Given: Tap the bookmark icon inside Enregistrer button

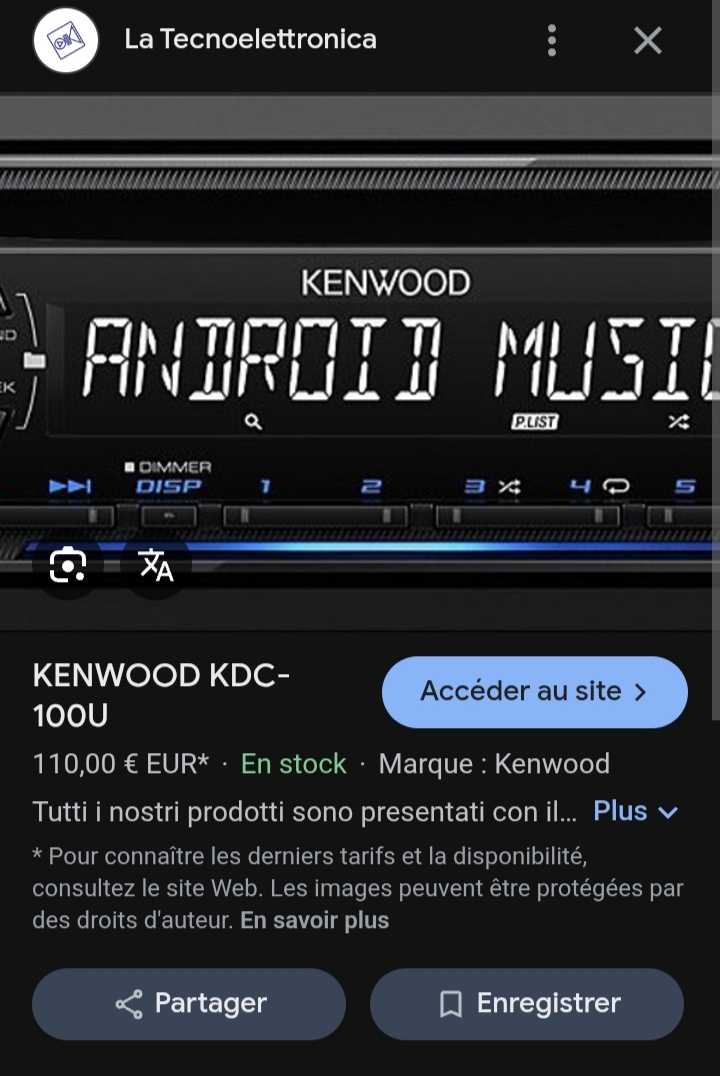Looking at the screenshot, I should (452, 1004).
